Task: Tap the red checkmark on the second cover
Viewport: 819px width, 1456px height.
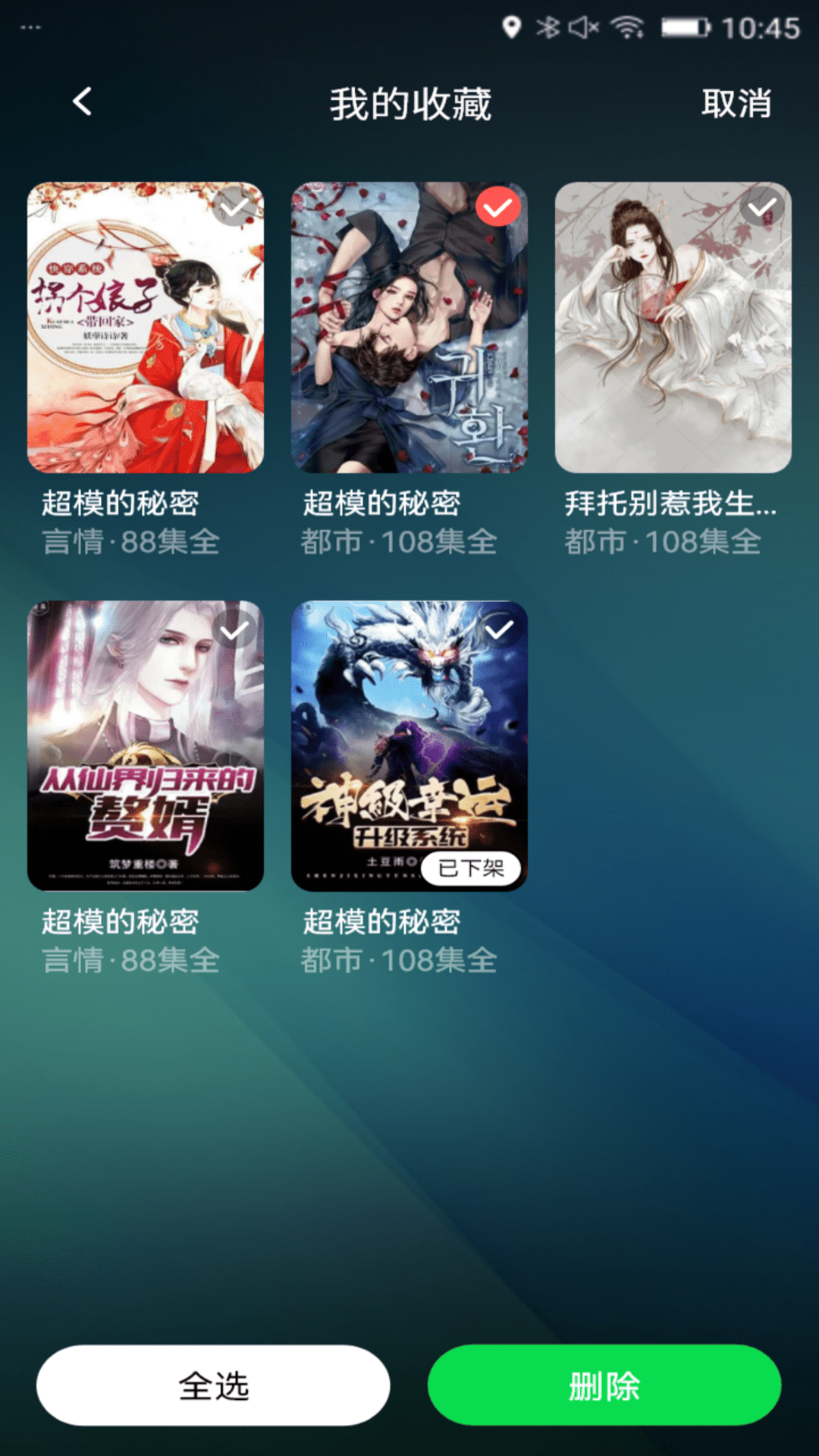Action: click(x=498, y=206)
